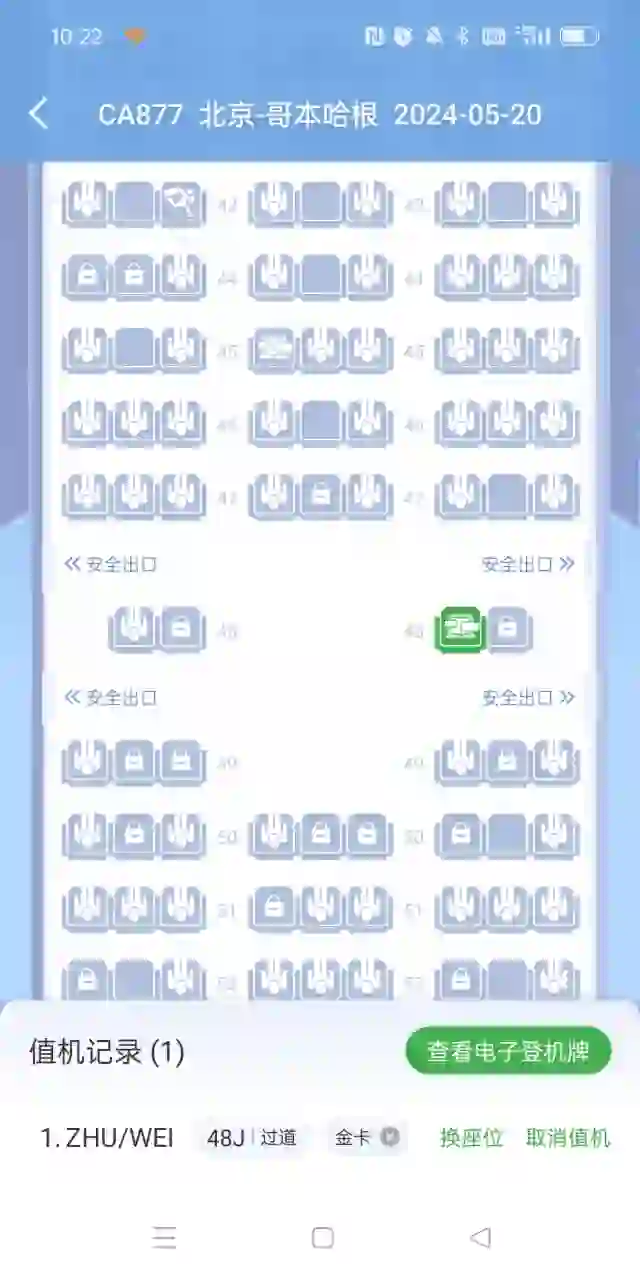The height and width of the screenshot is (1277, 640).
Task: Go back using the top arrow
Action: (38, 114)
